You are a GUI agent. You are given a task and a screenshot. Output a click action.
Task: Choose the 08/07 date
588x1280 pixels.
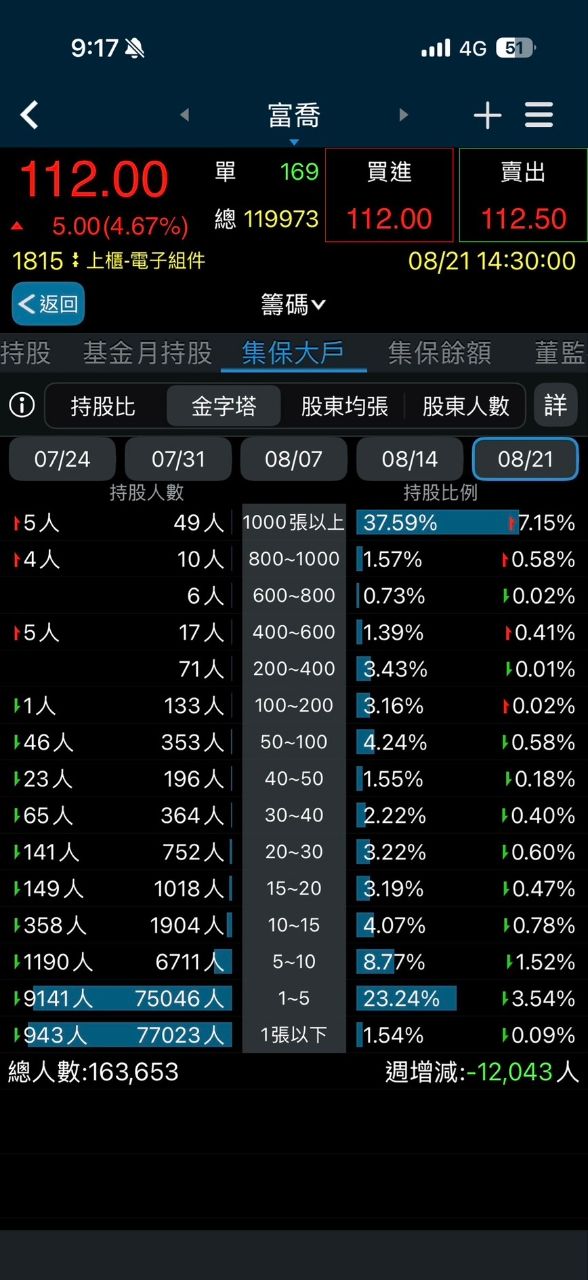294,459
